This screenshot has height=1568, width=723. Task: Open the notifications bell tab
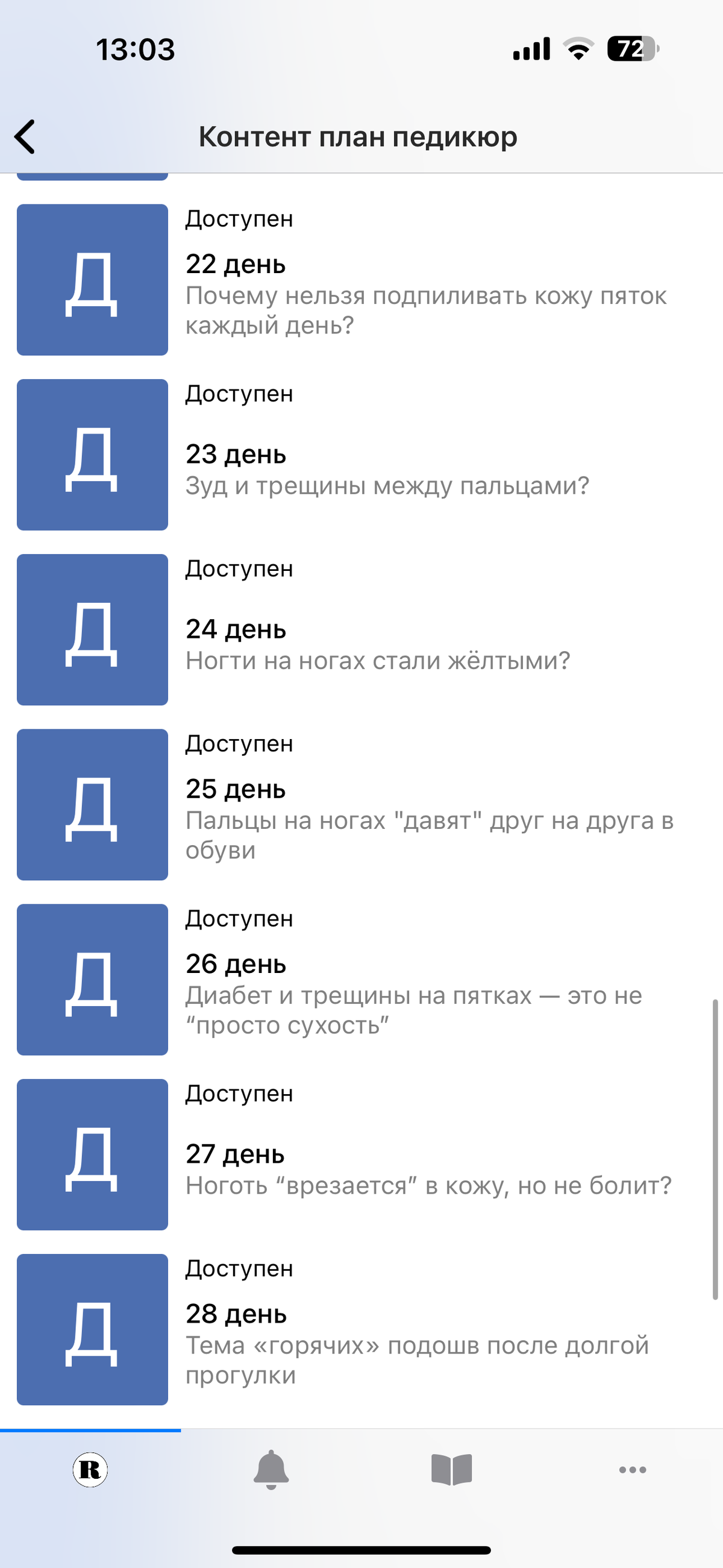coord(271,1469)
